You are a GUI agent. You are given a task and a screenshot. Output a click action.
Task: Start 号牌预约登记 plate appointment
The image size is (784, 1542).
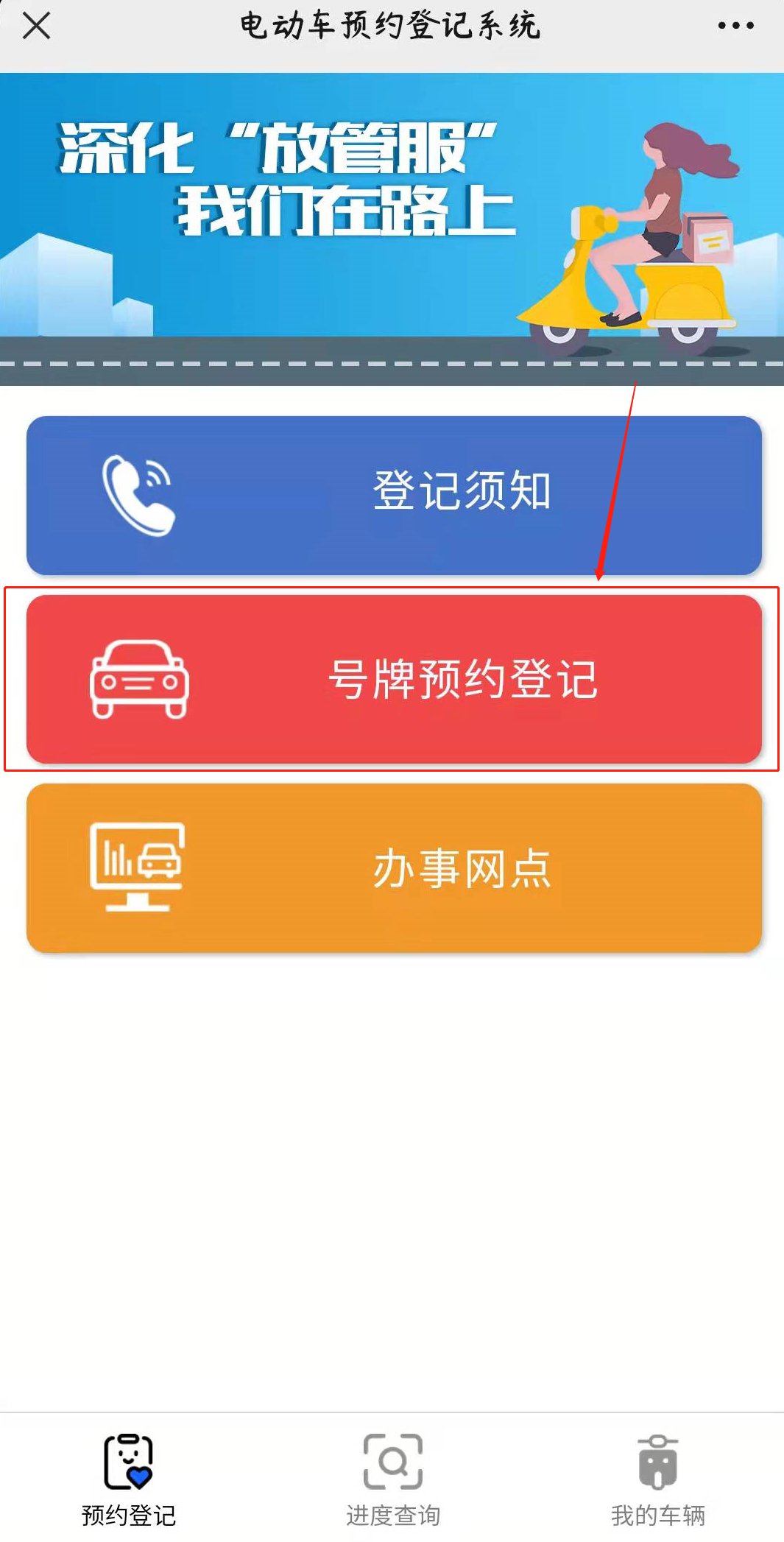click(394, 679)
